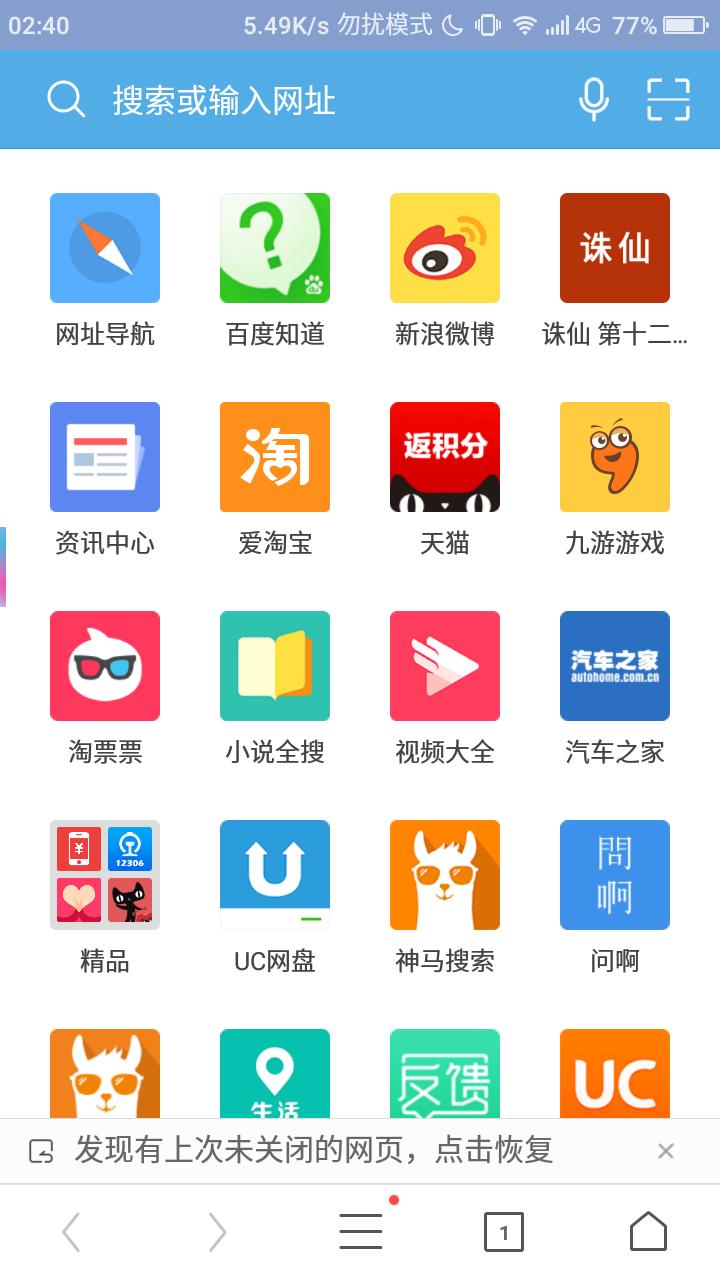The width and height of the screenshot is (720, 1280).
Task: Open the 诛仙 shortcut
Action: pyautogui.click(x=615, y=248)
